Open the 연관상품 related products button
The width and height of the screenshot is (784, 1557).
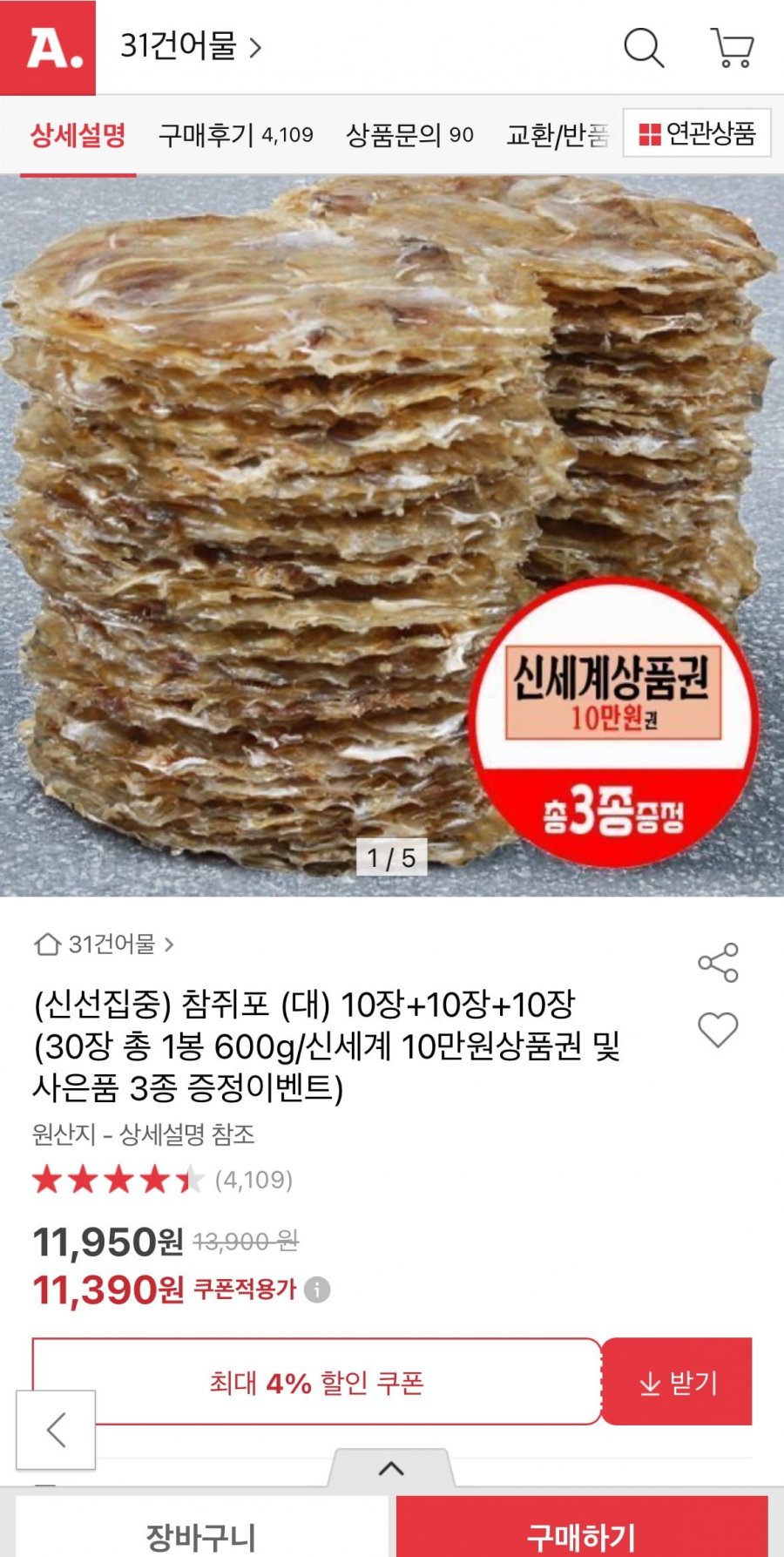pos(697,133)
